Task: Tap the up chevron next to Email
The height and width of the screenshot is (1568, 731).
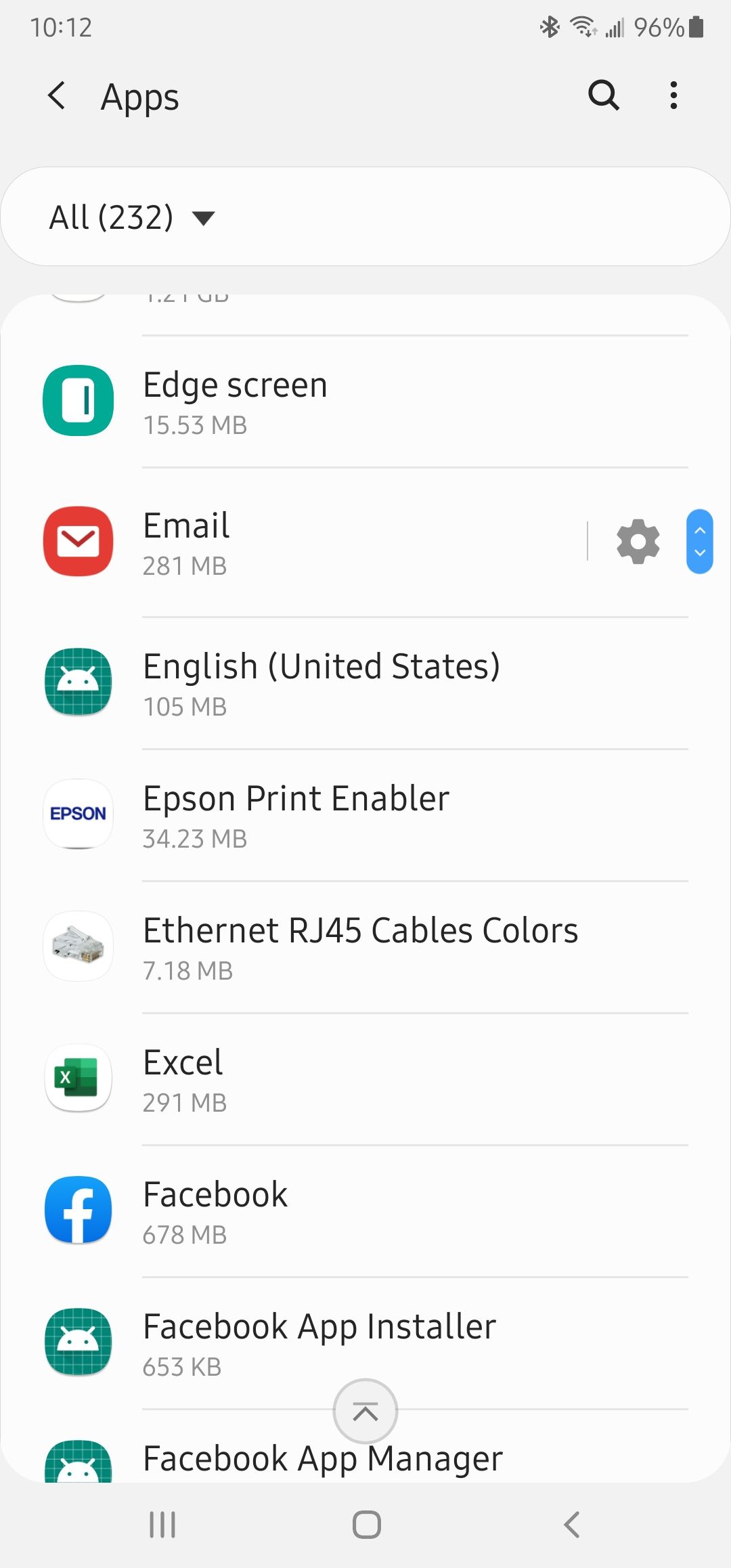Action: 701,529
